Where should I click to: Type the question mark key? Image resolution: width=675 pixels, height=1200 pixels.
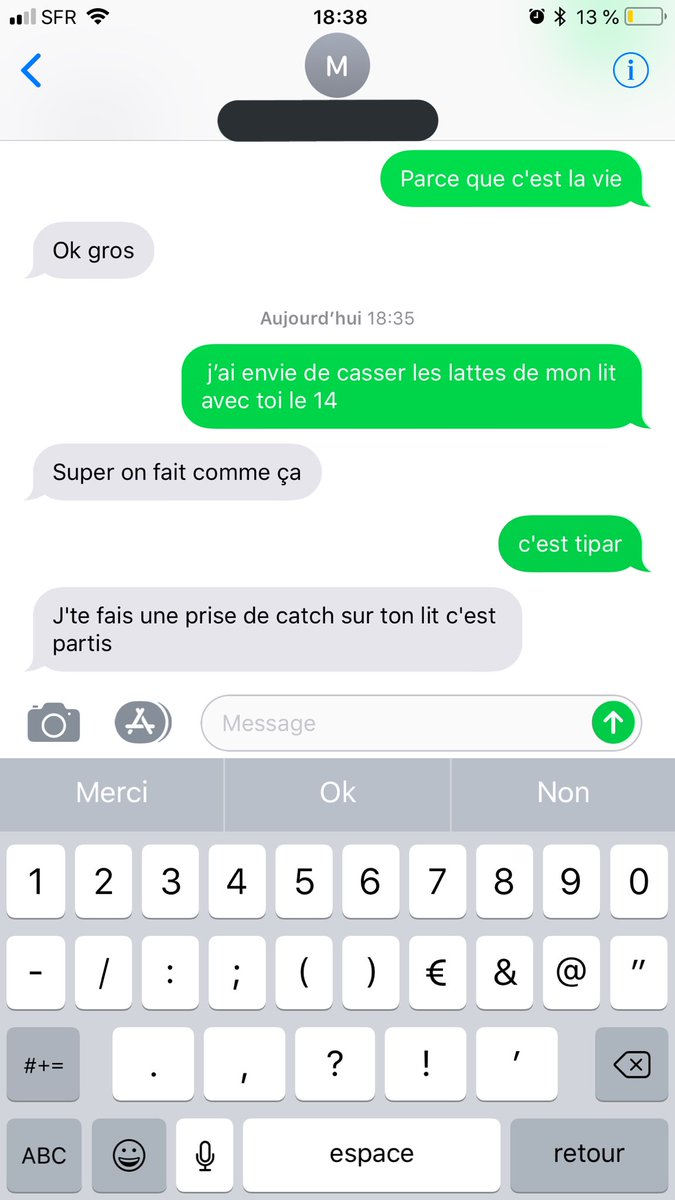click(335, 1064)
